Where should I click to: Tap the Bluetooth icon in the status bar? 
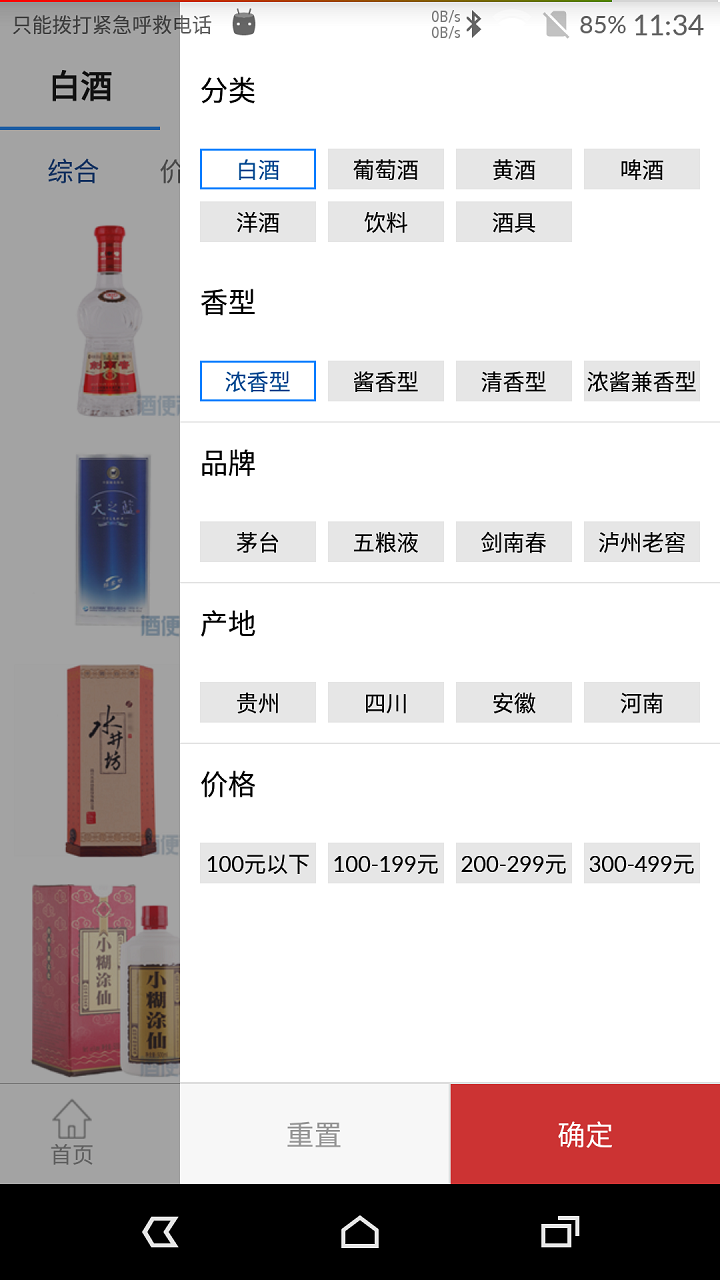click(x=474, y=25)
